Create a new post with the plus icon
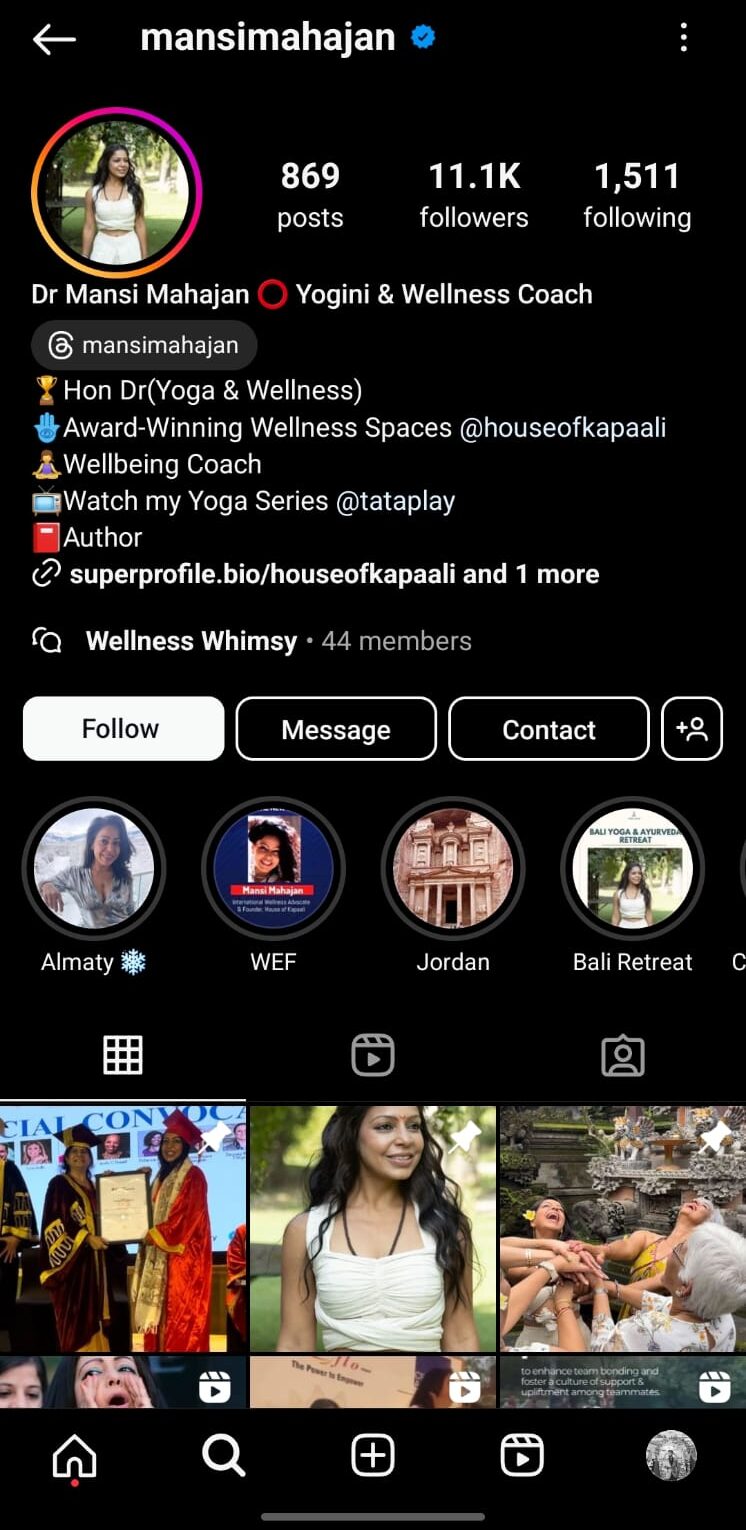Image resolution: width=746 pixels, height=1530 pixels. pos(372,1456)
